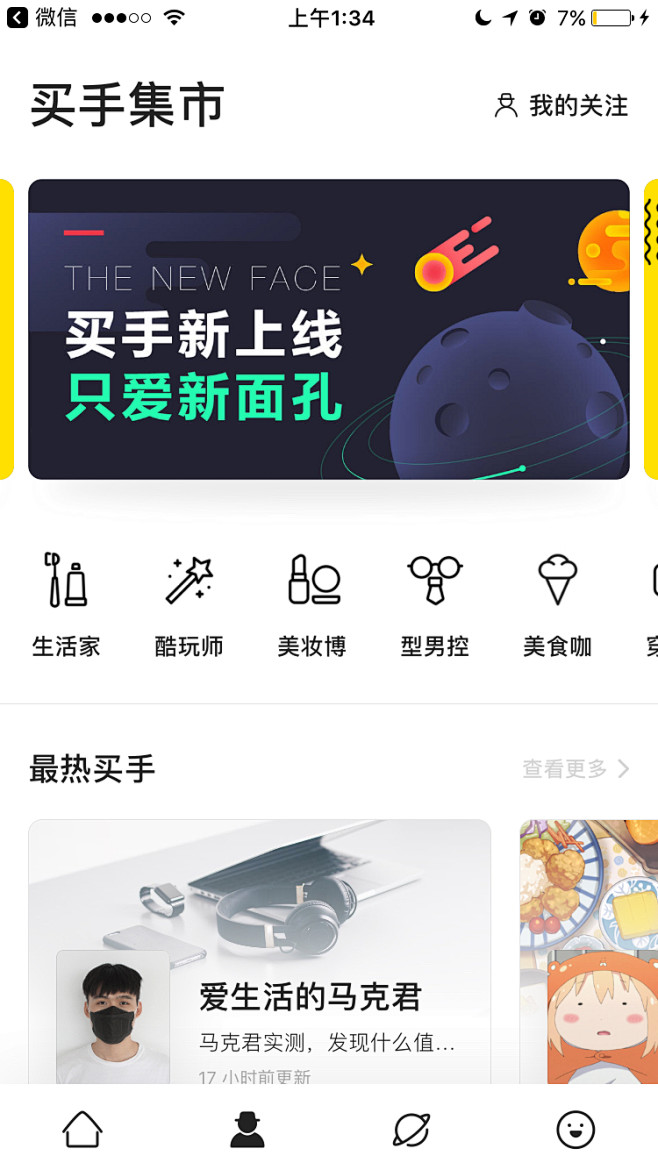
Task: Open the 美食咖 category
Action: [557, 604]
